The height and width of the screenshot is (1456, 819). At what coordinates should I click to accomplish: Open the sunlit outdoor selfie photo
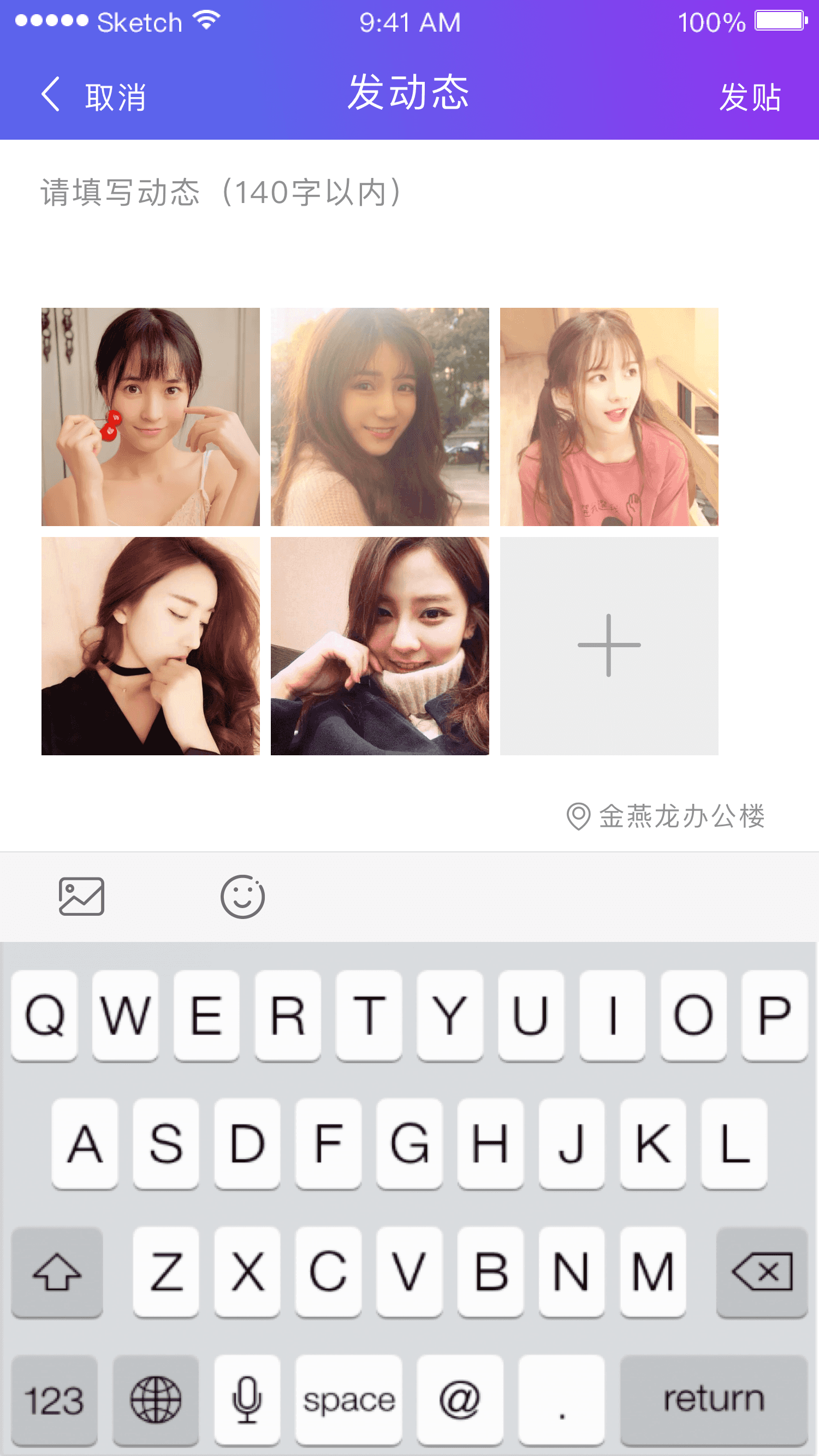[x=379, y=416]
